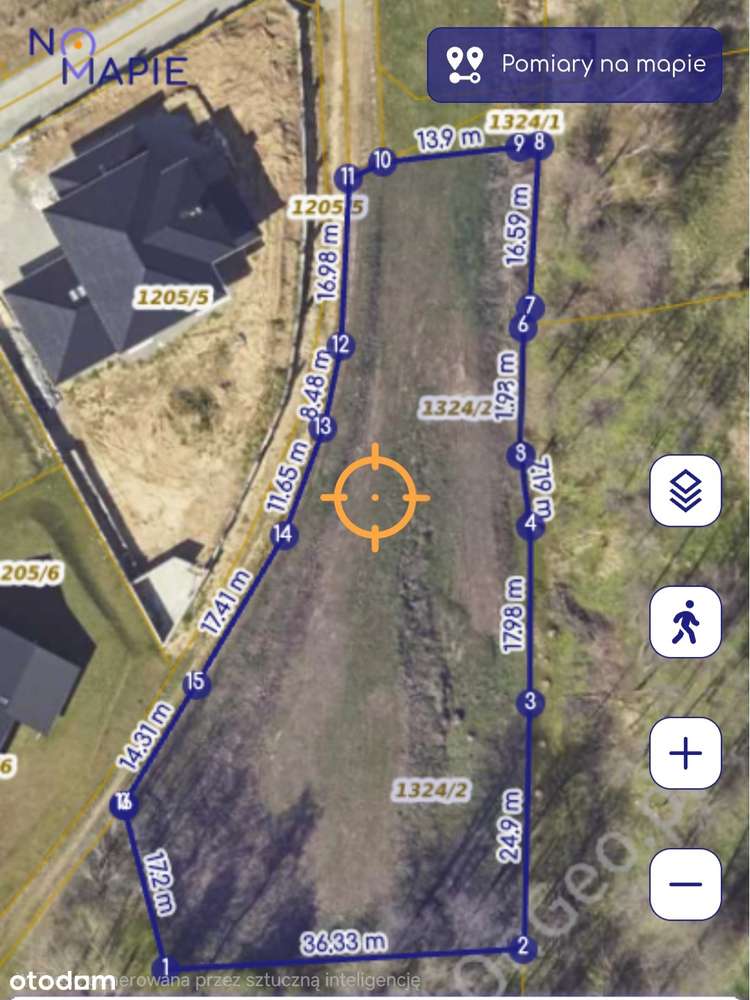
Task: Zoom in on the map with plus
Action: [685, 753]
